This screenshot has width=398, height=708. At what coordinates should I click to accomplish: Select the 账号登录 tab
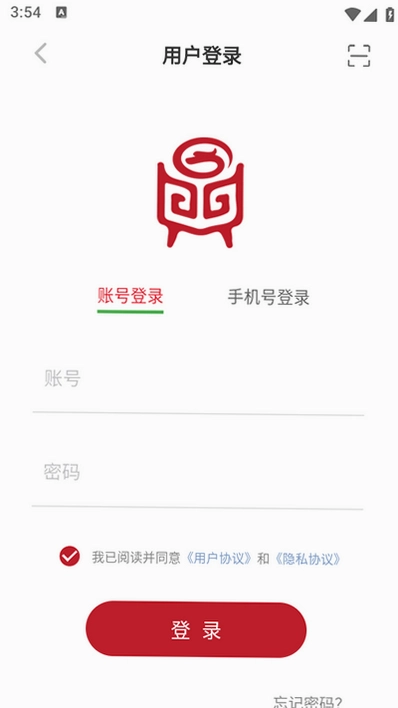pyautogui.click(x=130, y=296)
